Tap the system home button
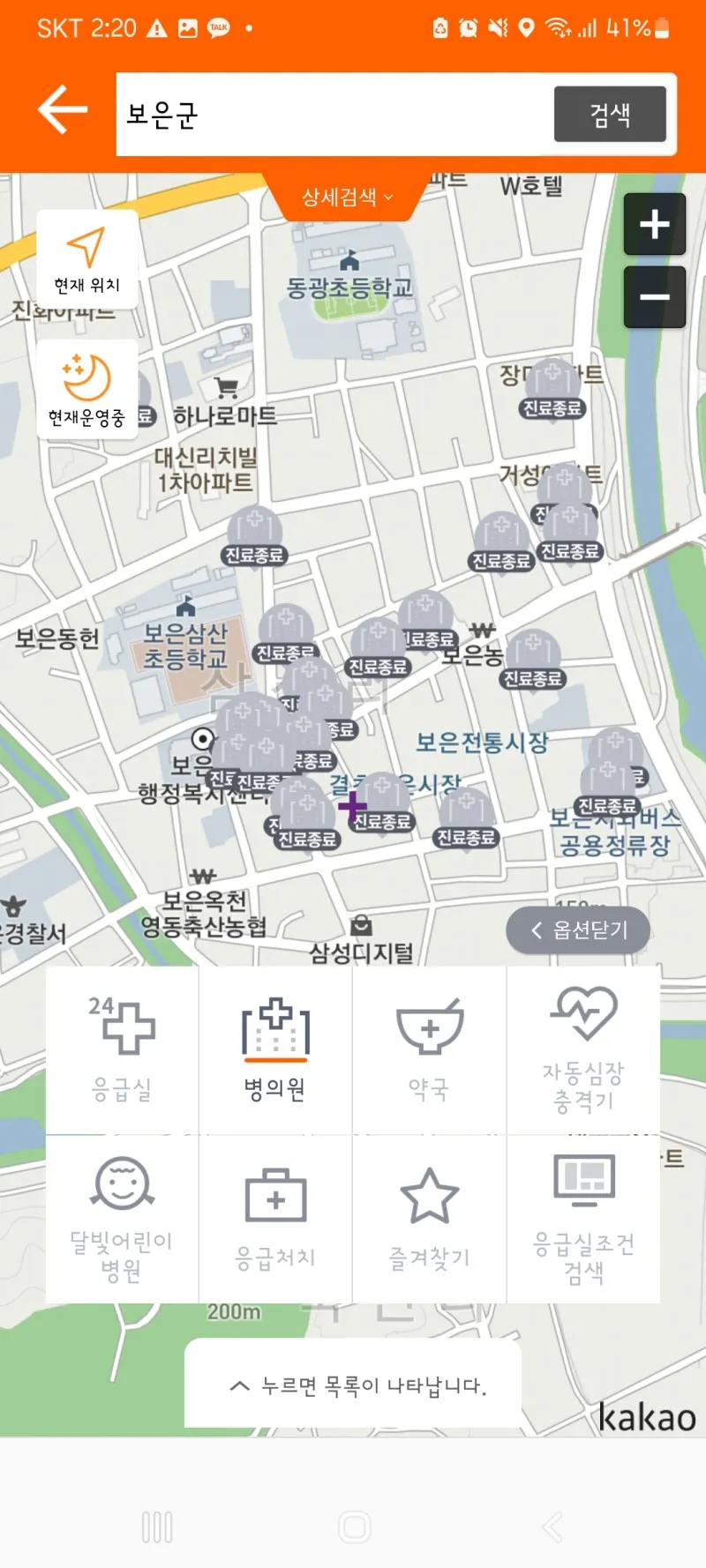706x1568 pixels. 354,1527
